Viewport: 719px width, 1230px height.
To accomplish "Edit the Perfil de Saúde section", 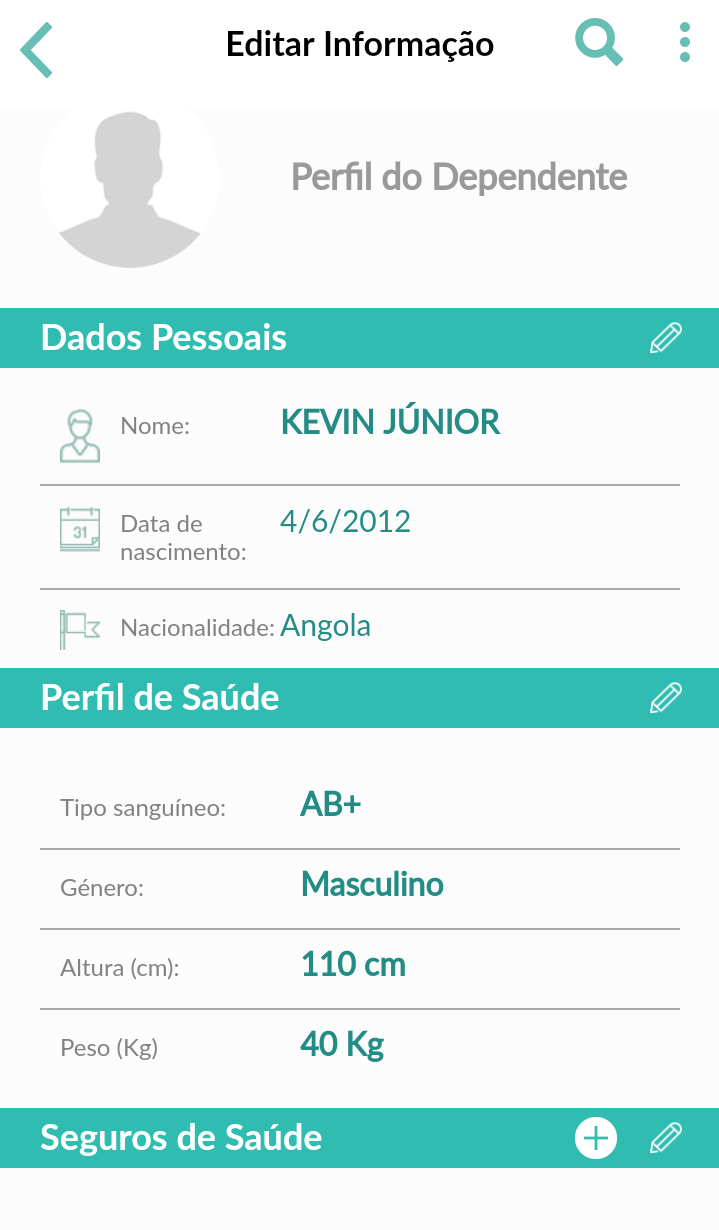I will click(666, 698).
